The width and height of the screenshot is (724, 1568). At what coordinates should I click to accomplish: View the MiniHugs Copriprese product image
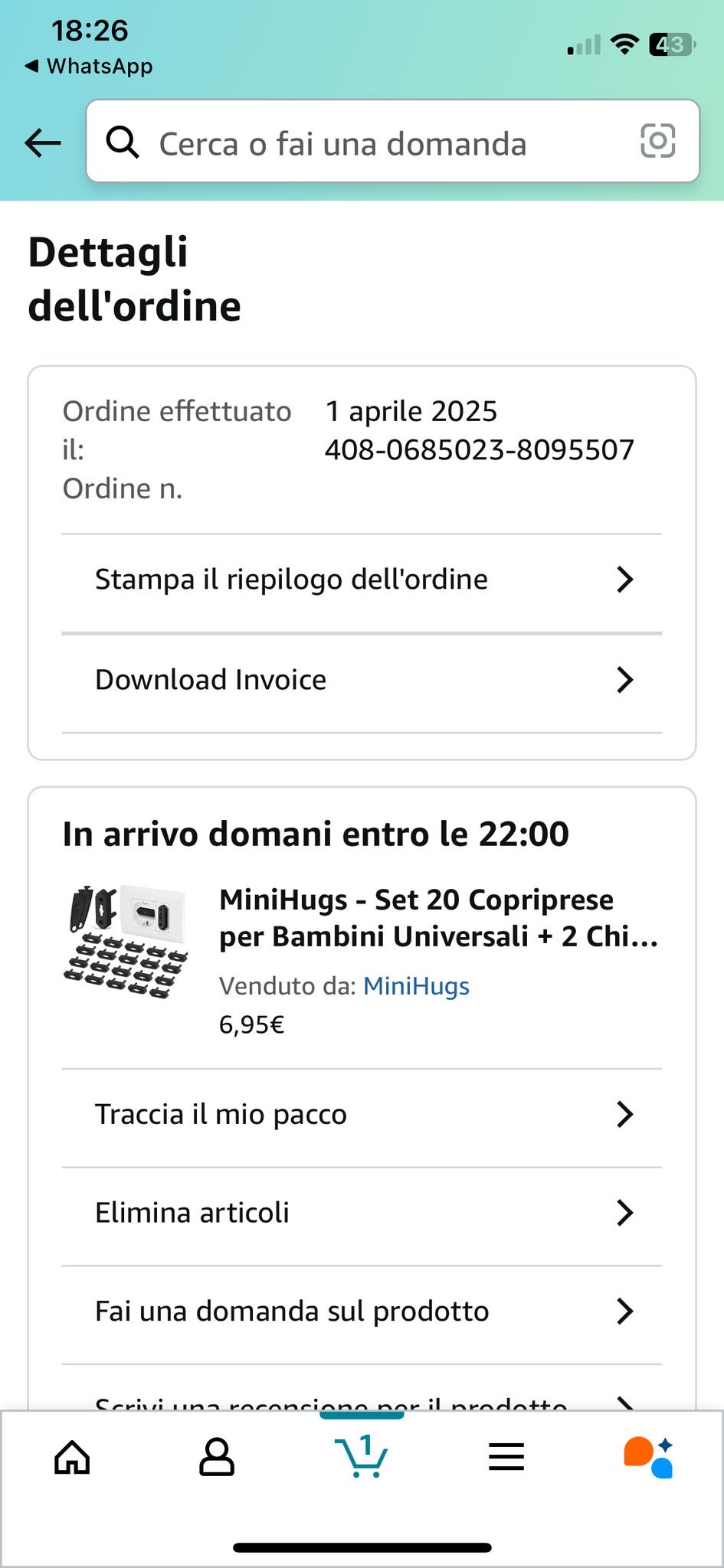pyautogui.click(x=126, y=942)
